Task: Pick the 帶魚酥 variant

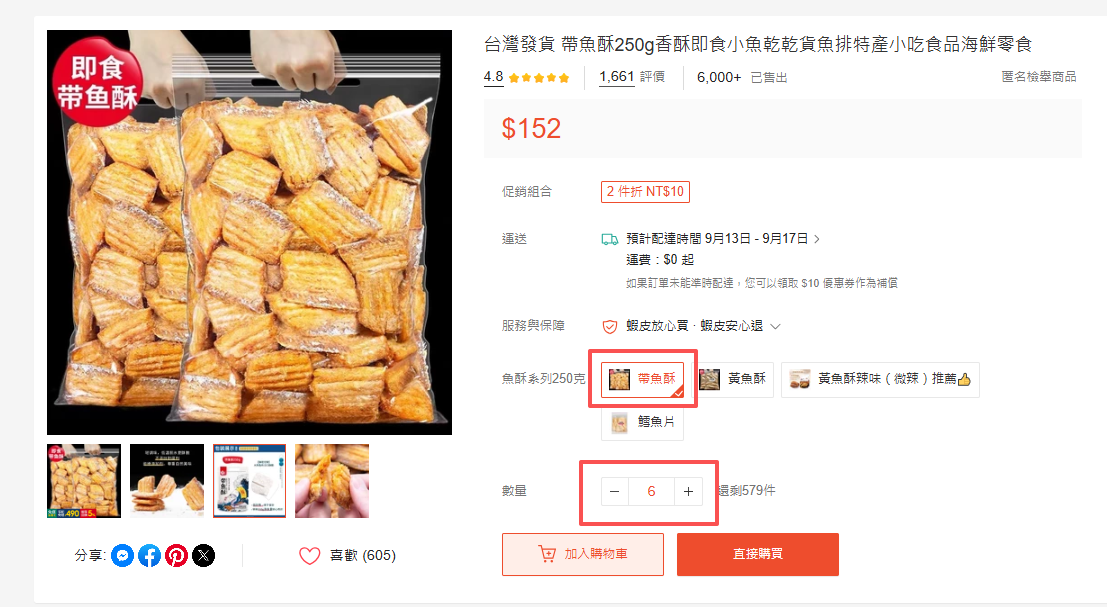Action: tap(643, 380)
